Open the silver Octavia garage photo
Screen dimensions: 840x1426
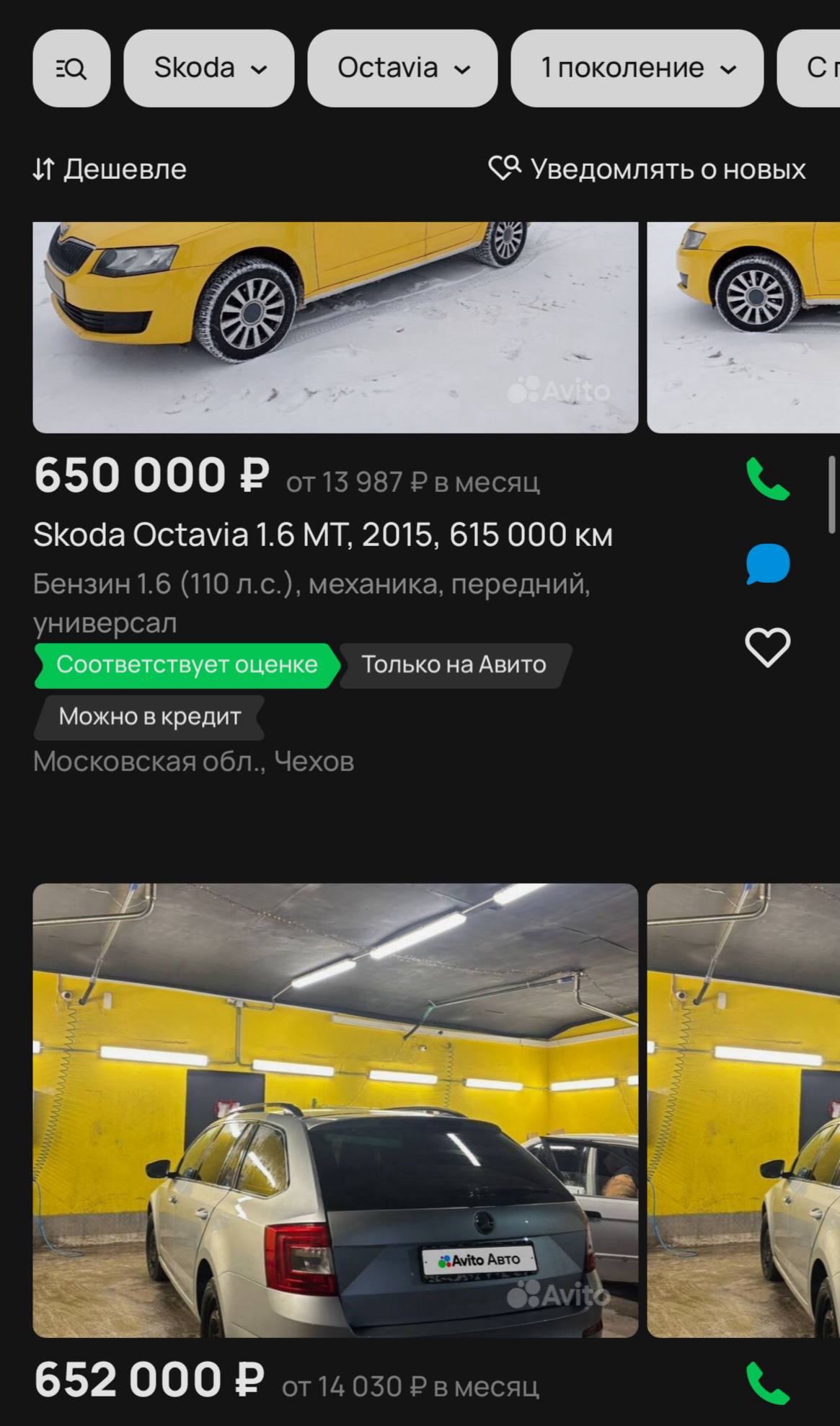pyautogui.click(x=335, y=1111)
